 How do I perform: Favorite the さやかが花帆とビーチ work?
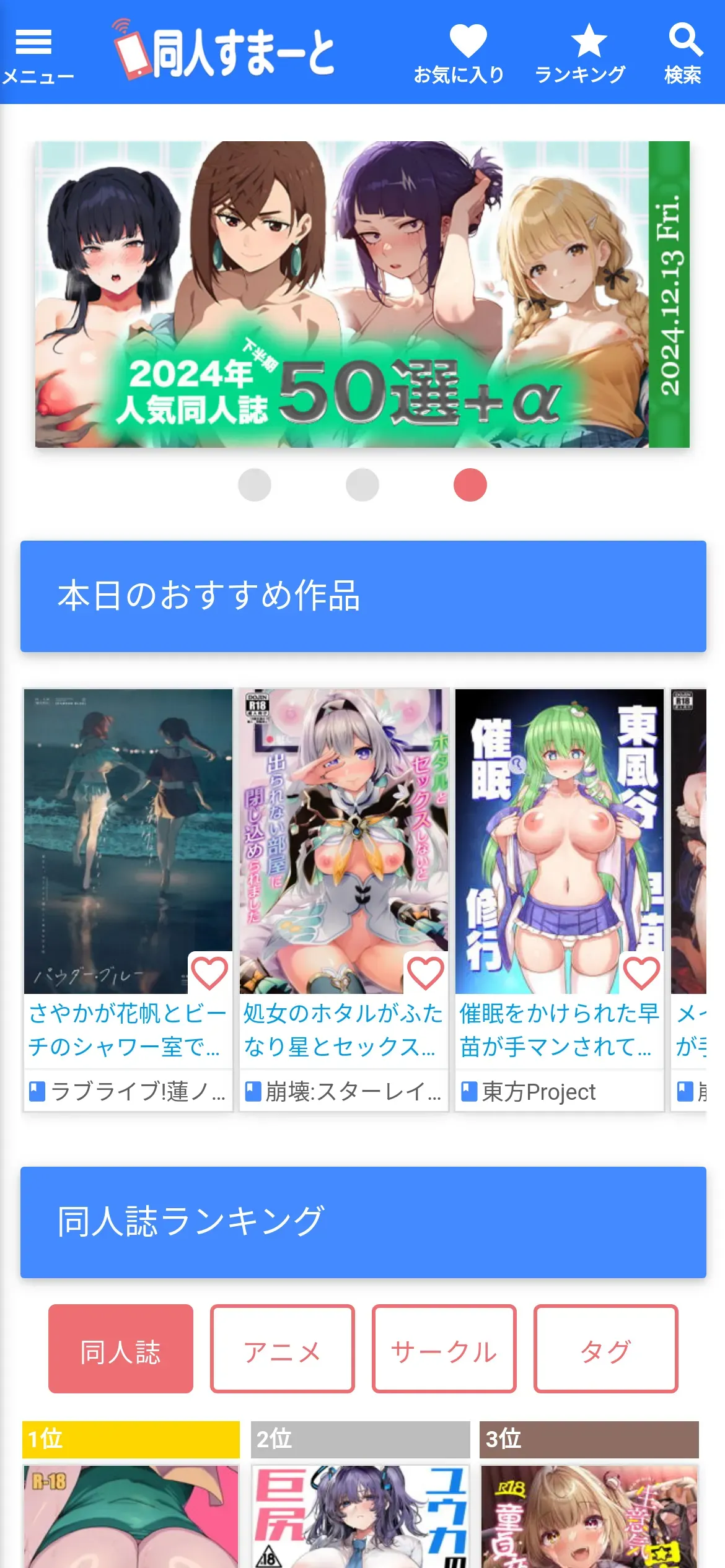209,973
